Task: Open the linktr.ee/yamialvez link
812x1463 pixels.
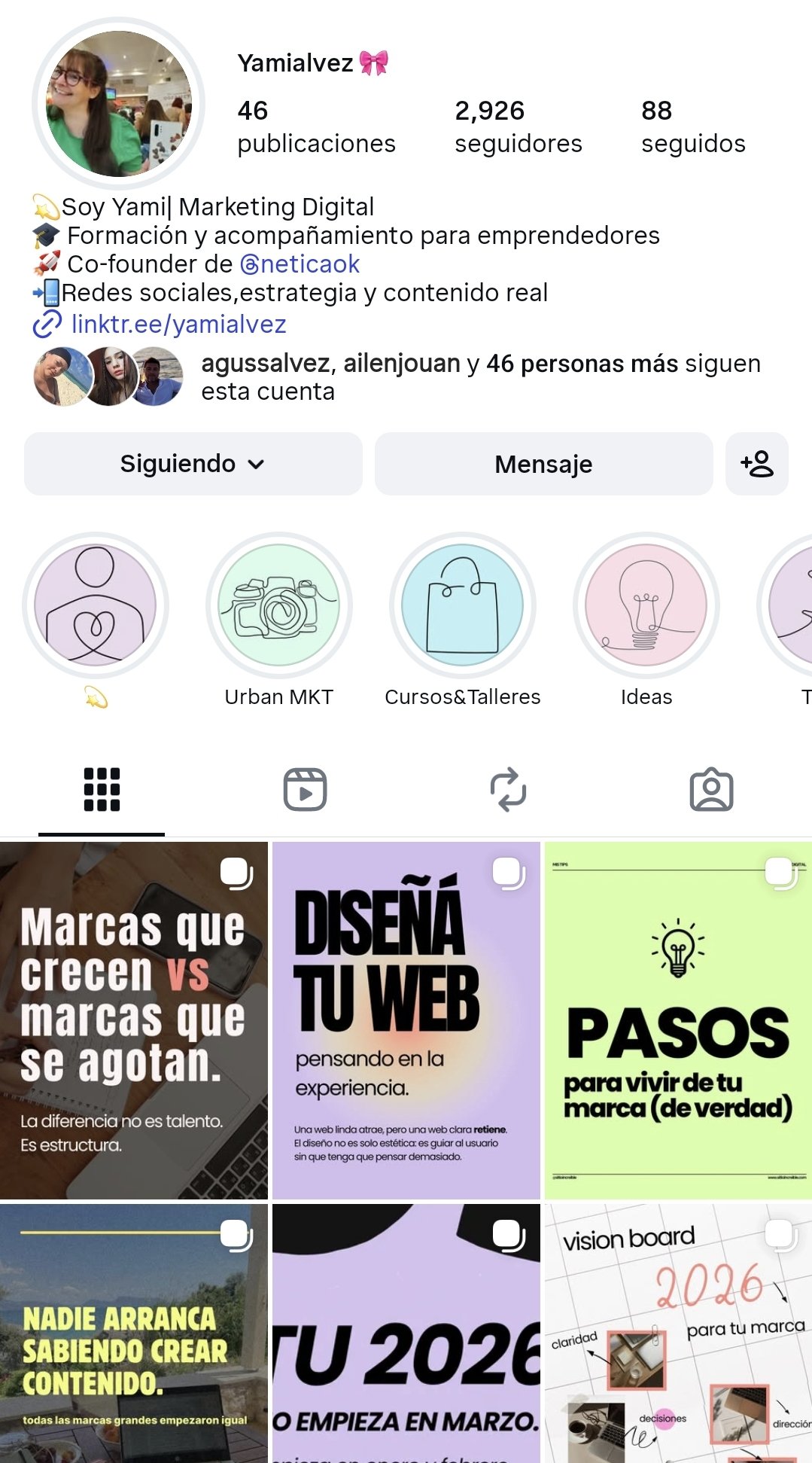Action: tap(178, 325)
